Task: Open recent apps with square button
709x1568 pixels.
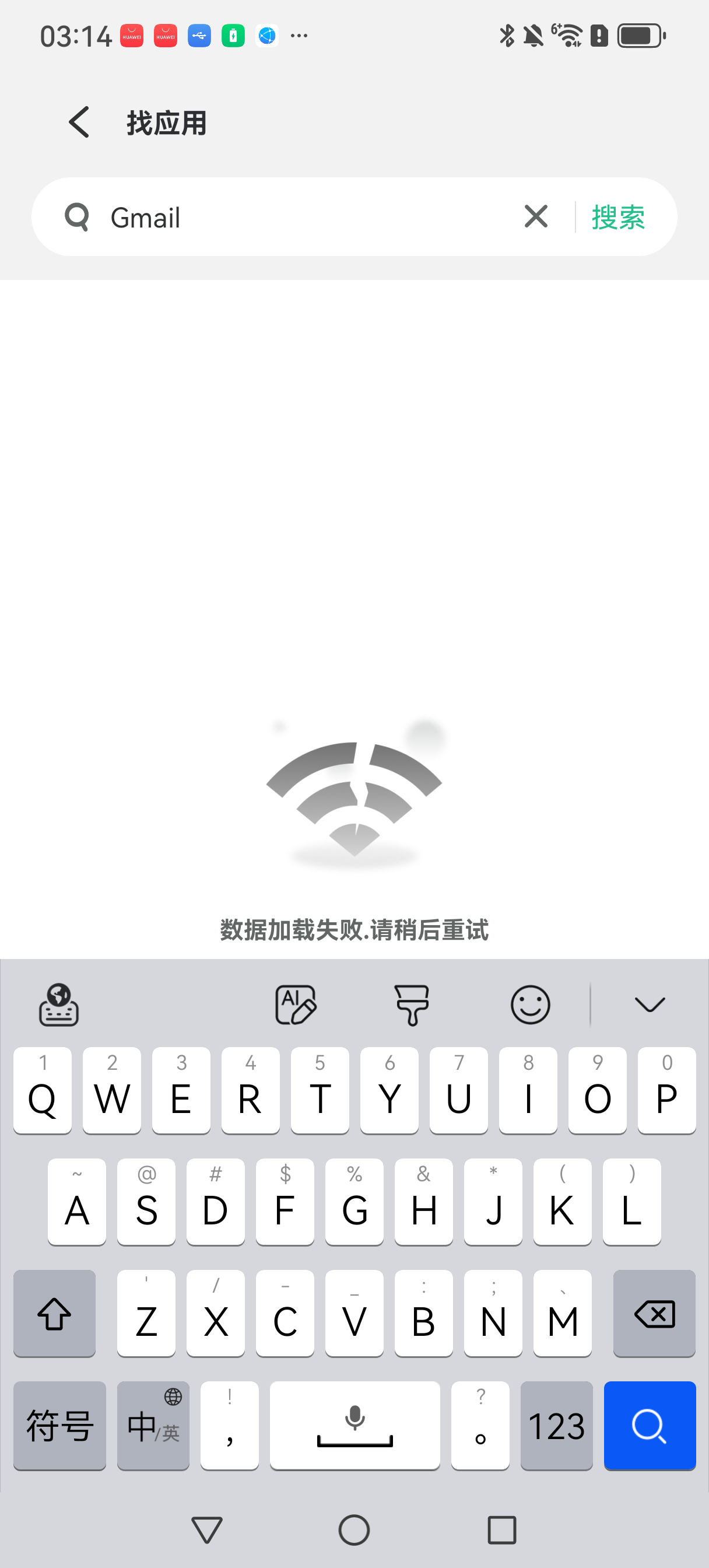Action: coord(502,1529)
